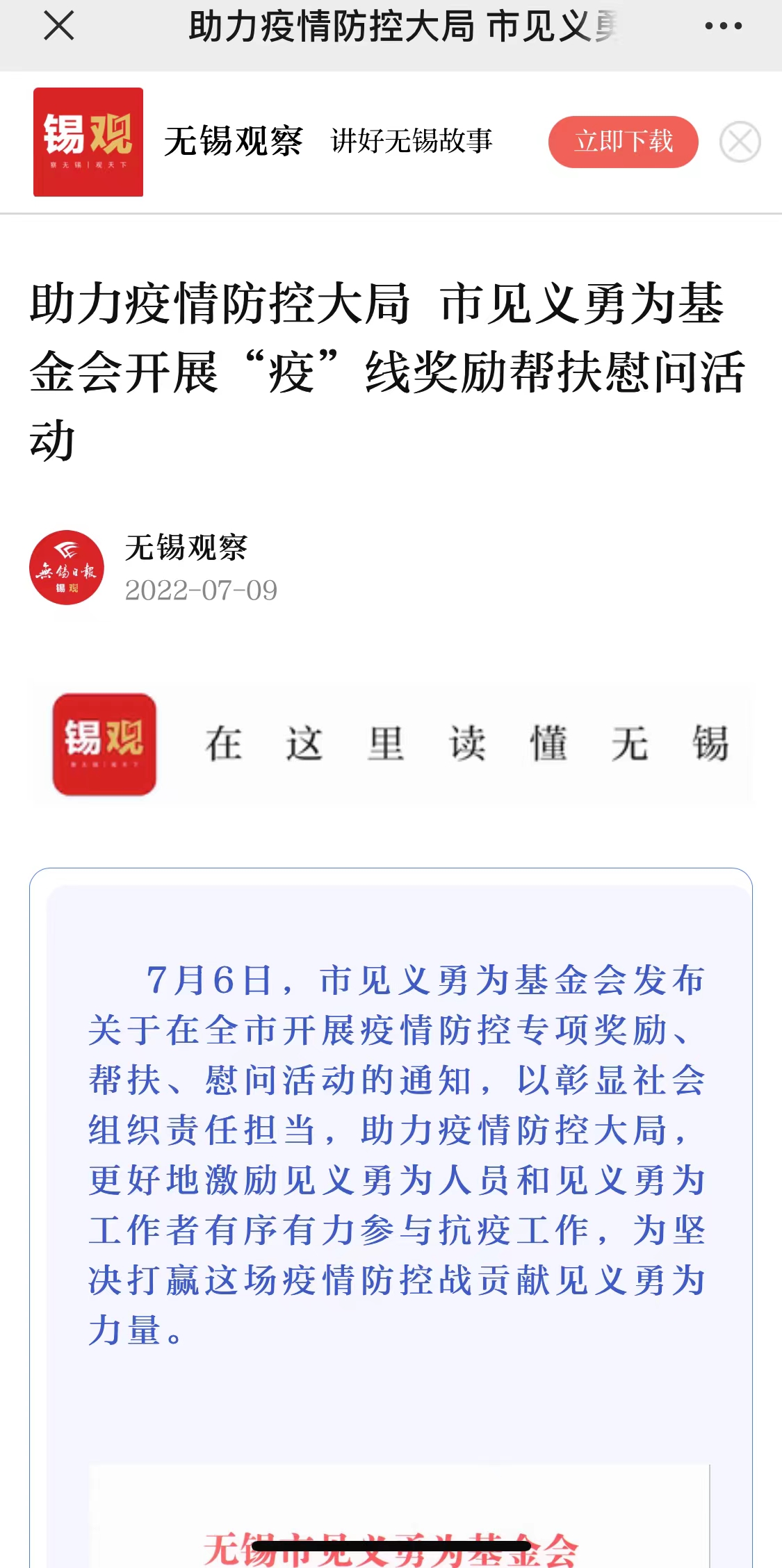Select the X icon to exit the article
Screen dimensions: 782x1568
coord(58,26)
